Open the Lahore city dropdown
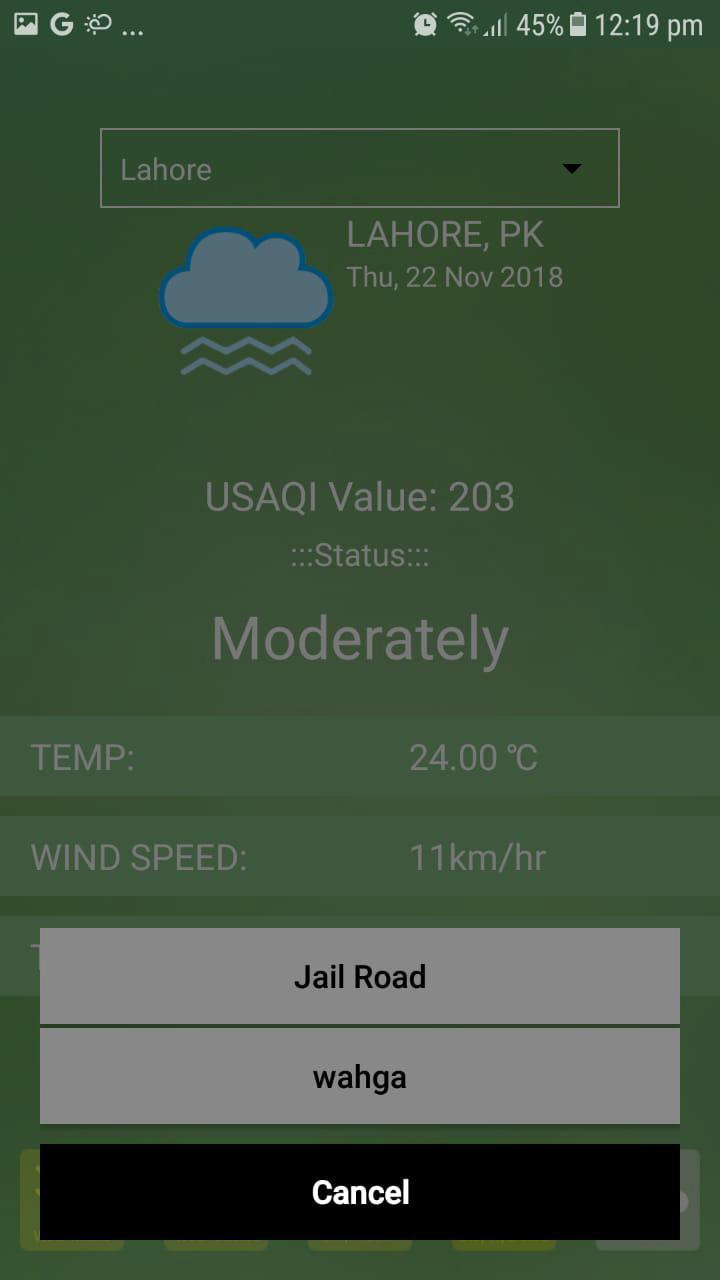Image resolution: width=720 pixels, height=1280 pixels. (360, 168)
